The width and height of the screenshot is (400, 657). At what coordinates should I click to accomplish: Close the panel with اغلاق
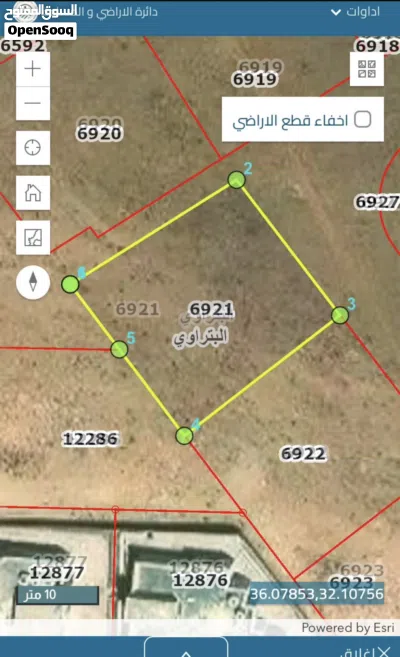coord(365,651)
